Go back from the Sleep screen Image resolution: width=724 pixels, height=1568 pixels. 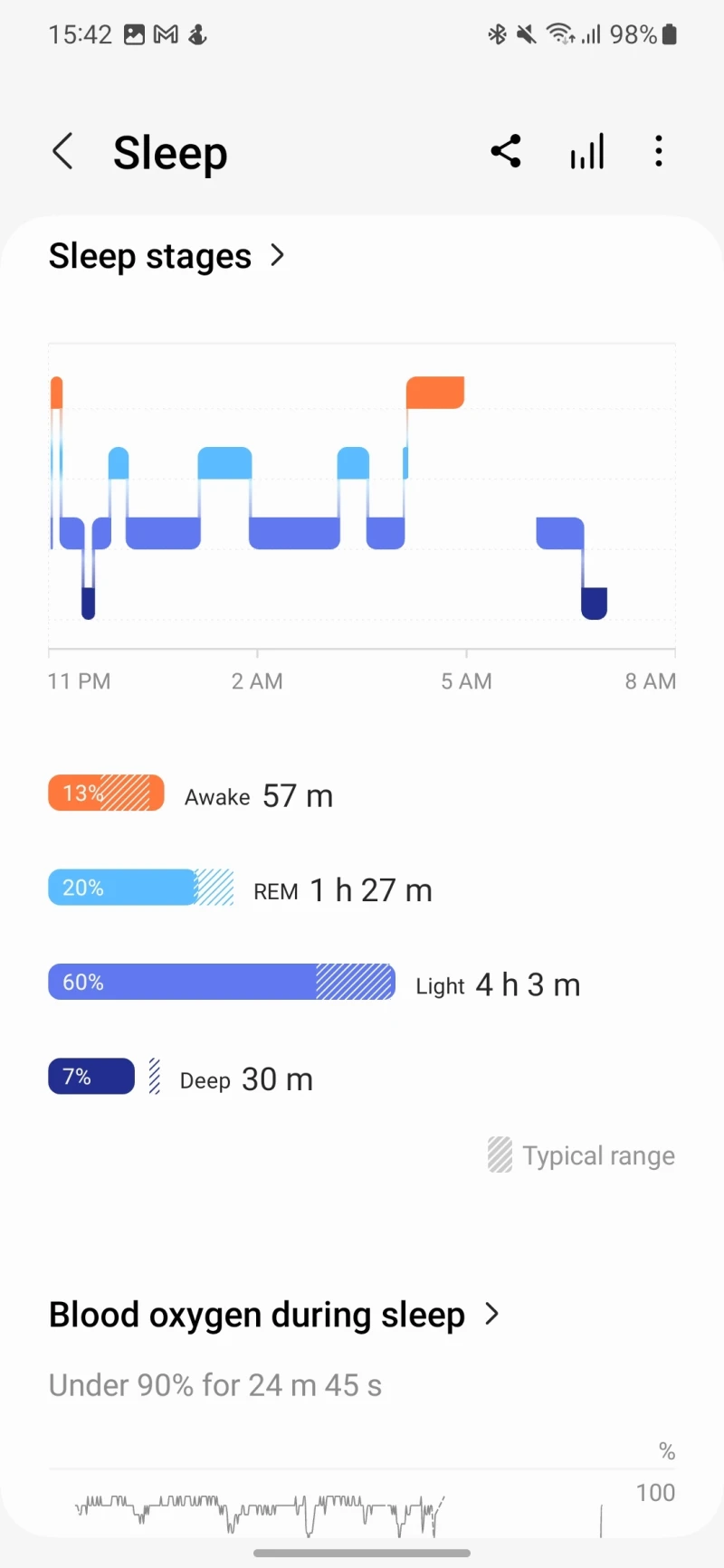[62, 152]
